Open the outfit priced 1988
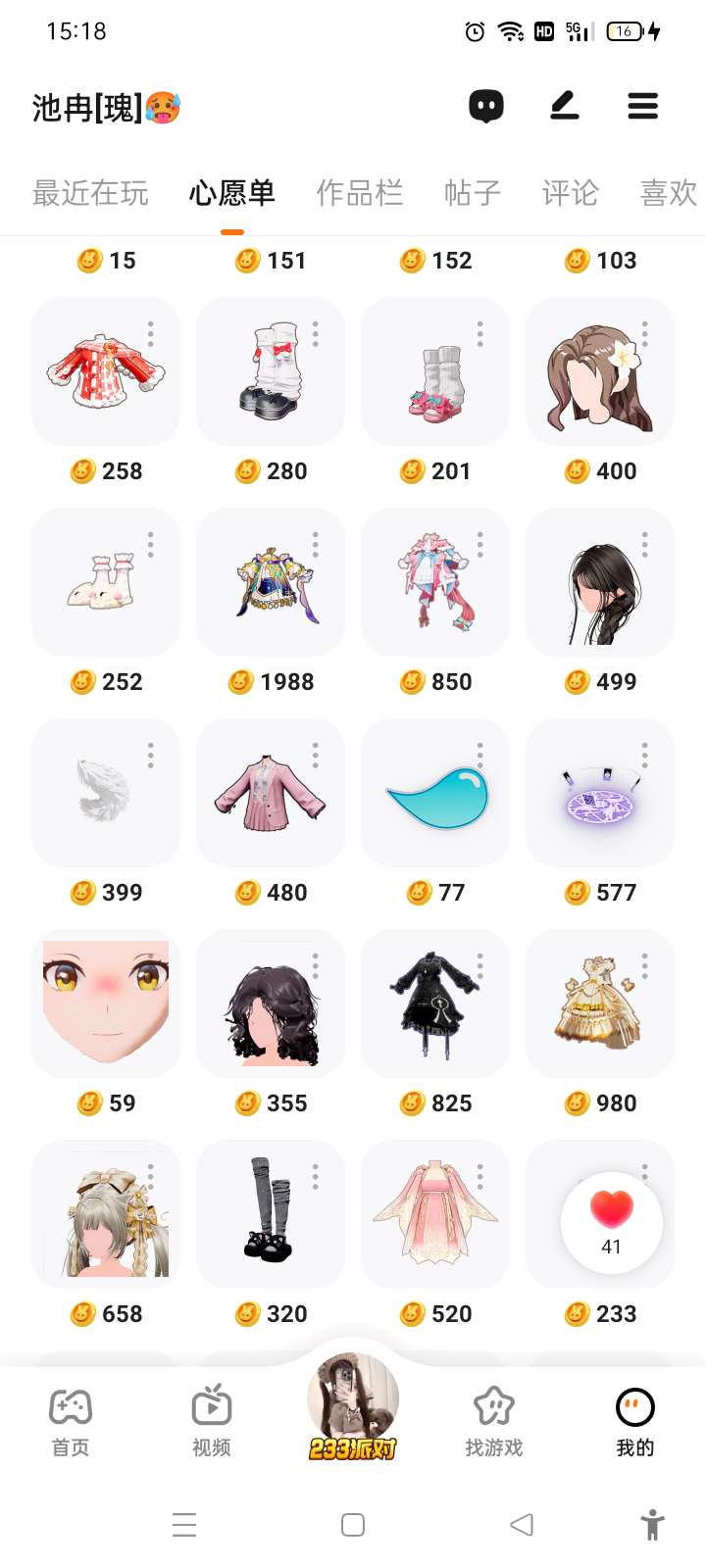 [x=271, y=583]
